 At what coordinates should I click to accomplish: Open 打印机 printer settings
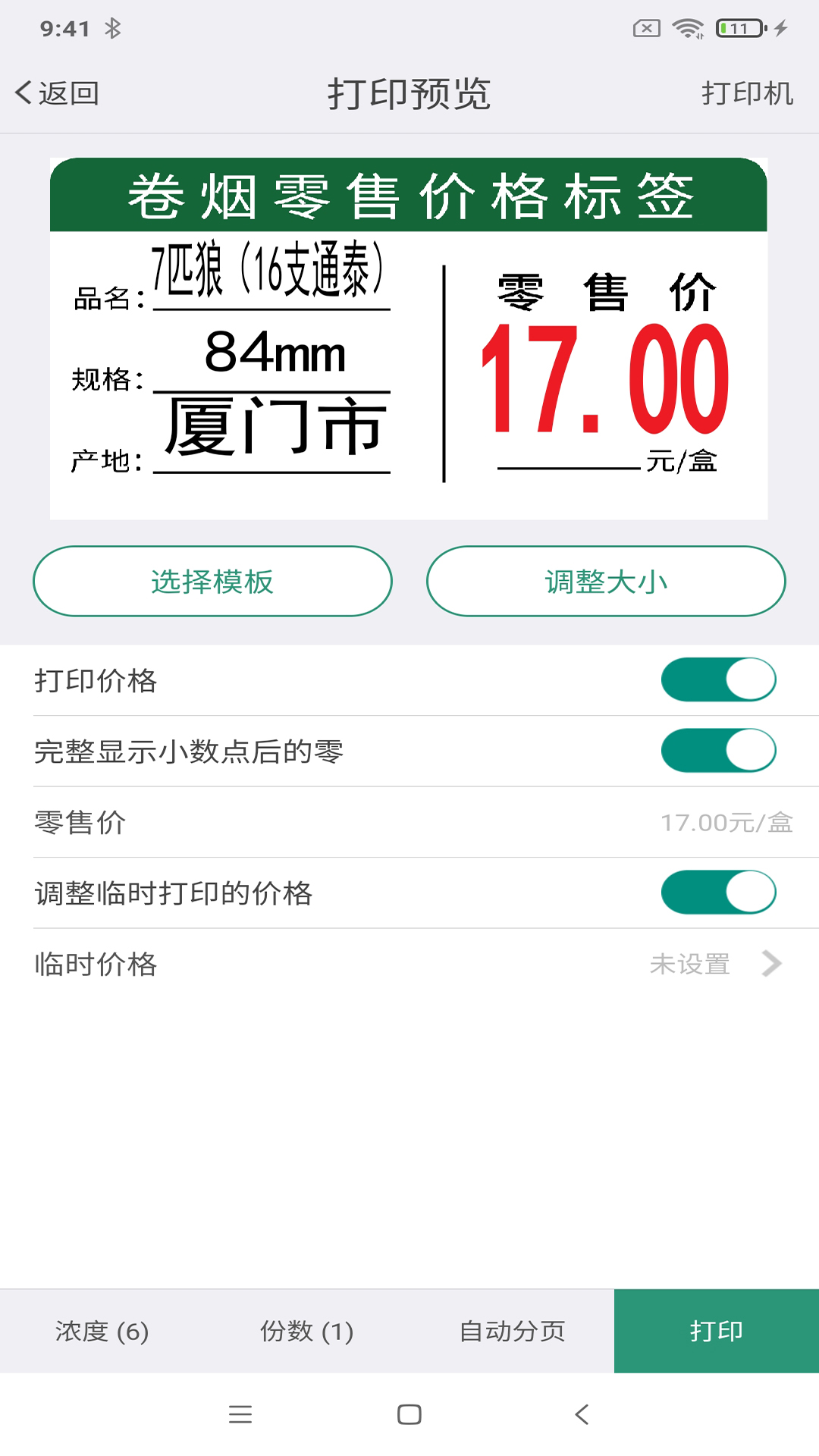pos(748,93)
